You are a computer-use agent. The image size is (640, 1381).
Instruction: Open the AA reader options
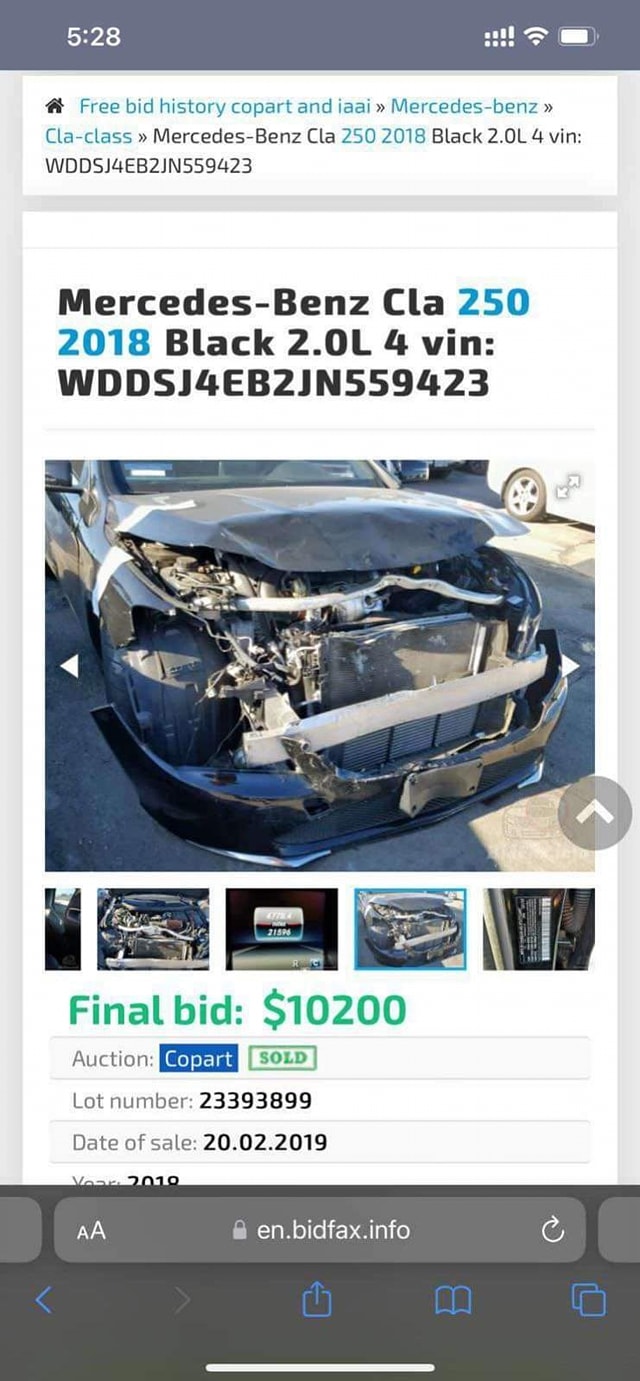pos(91,1231)
